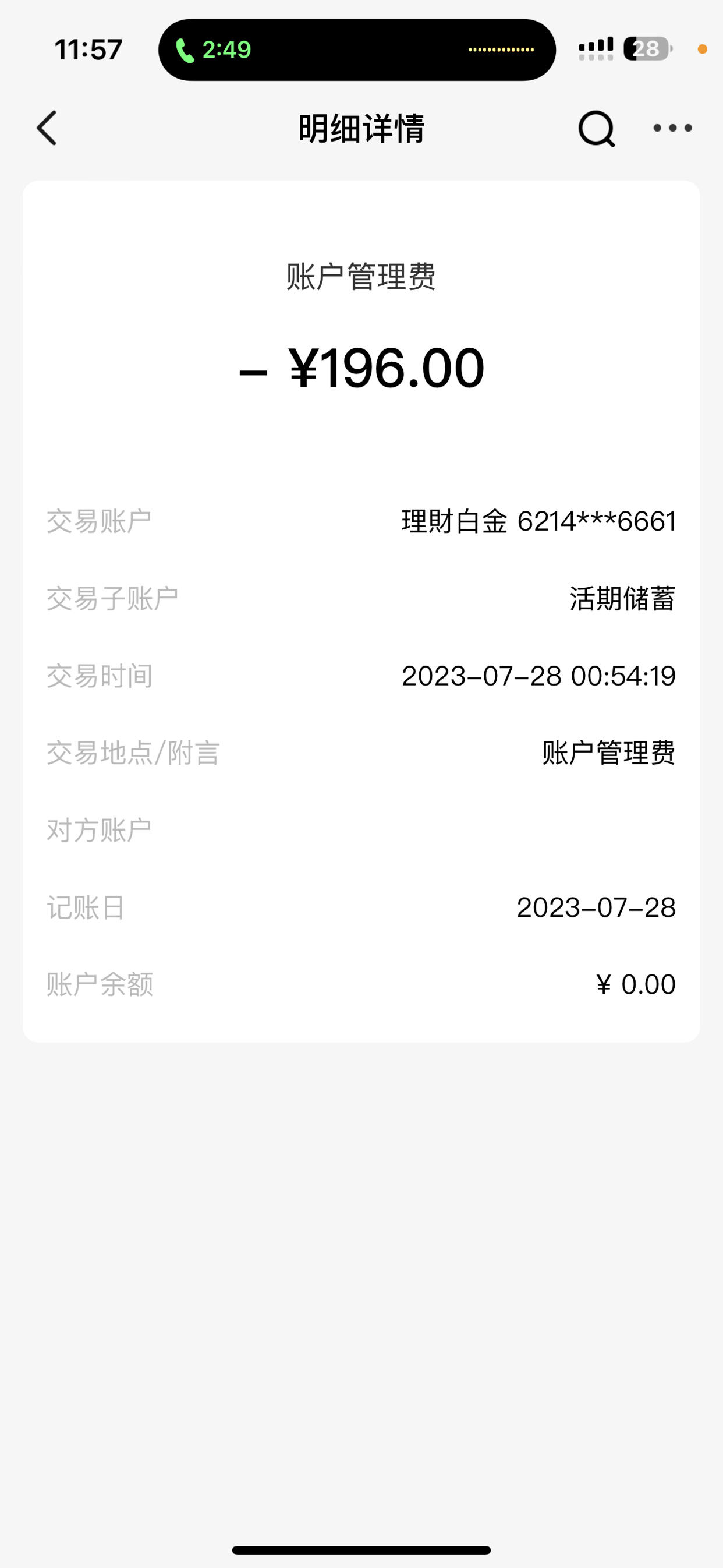Open the three-dot overflow menu
Screen dimensions: 723x1568
click(x=672, y=128)
